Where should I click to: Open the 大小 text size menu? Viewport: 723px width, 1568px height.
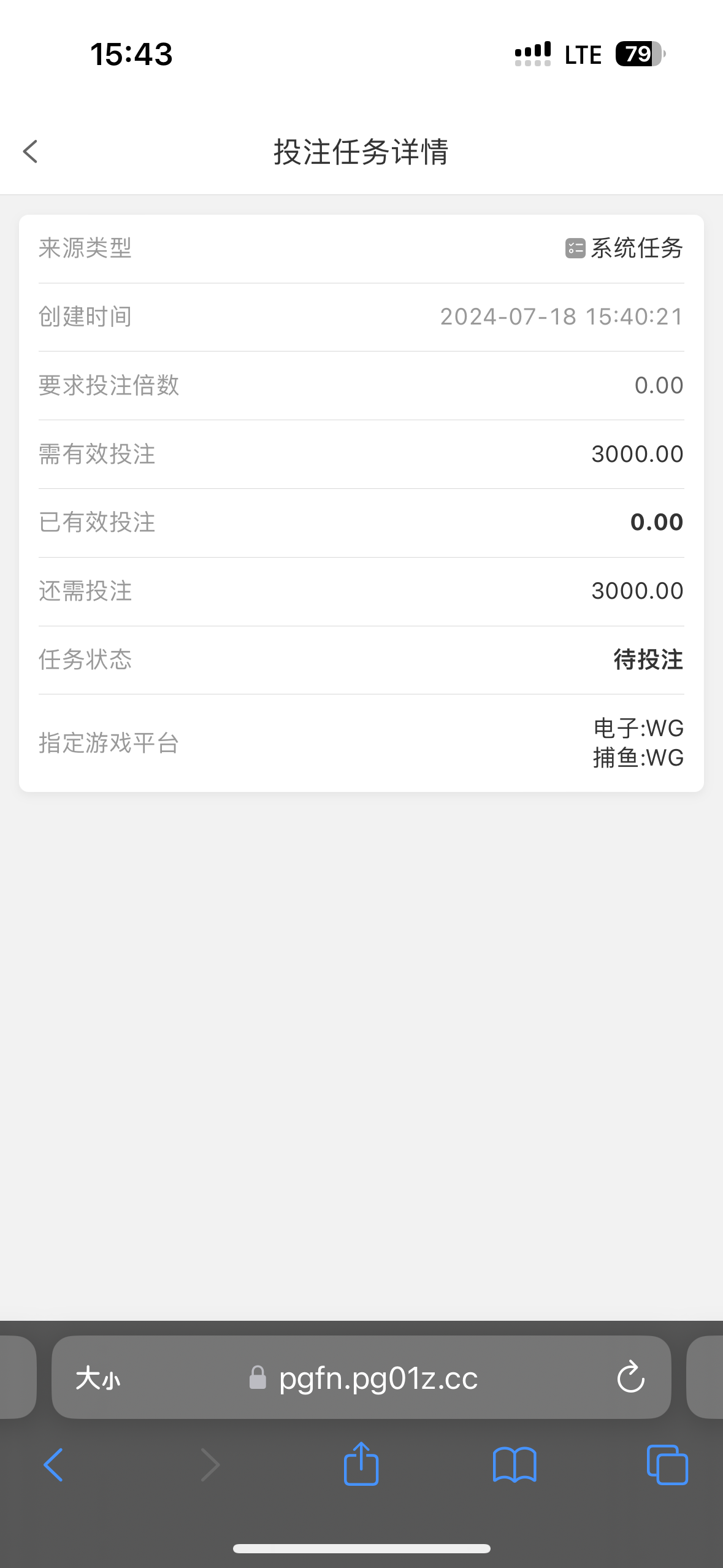point(98,1378)
